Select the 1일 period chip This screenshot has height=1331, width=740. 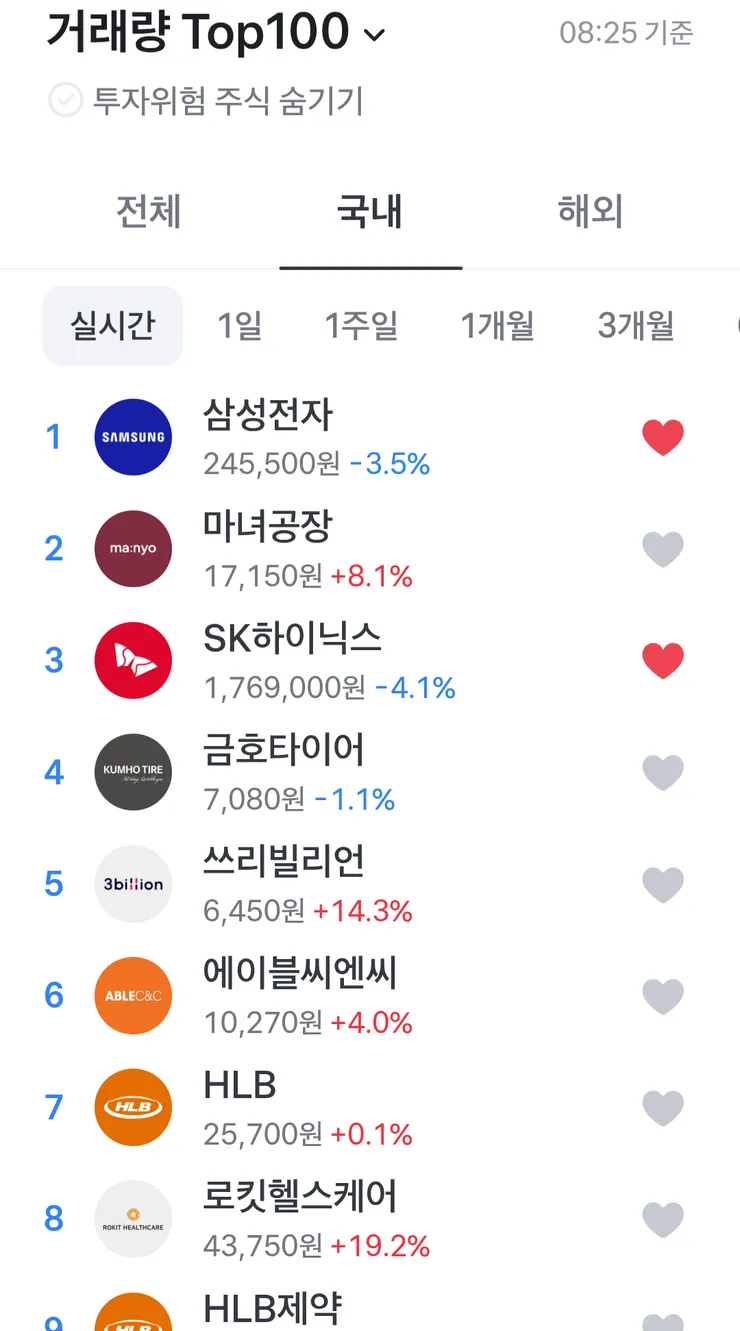240,326
